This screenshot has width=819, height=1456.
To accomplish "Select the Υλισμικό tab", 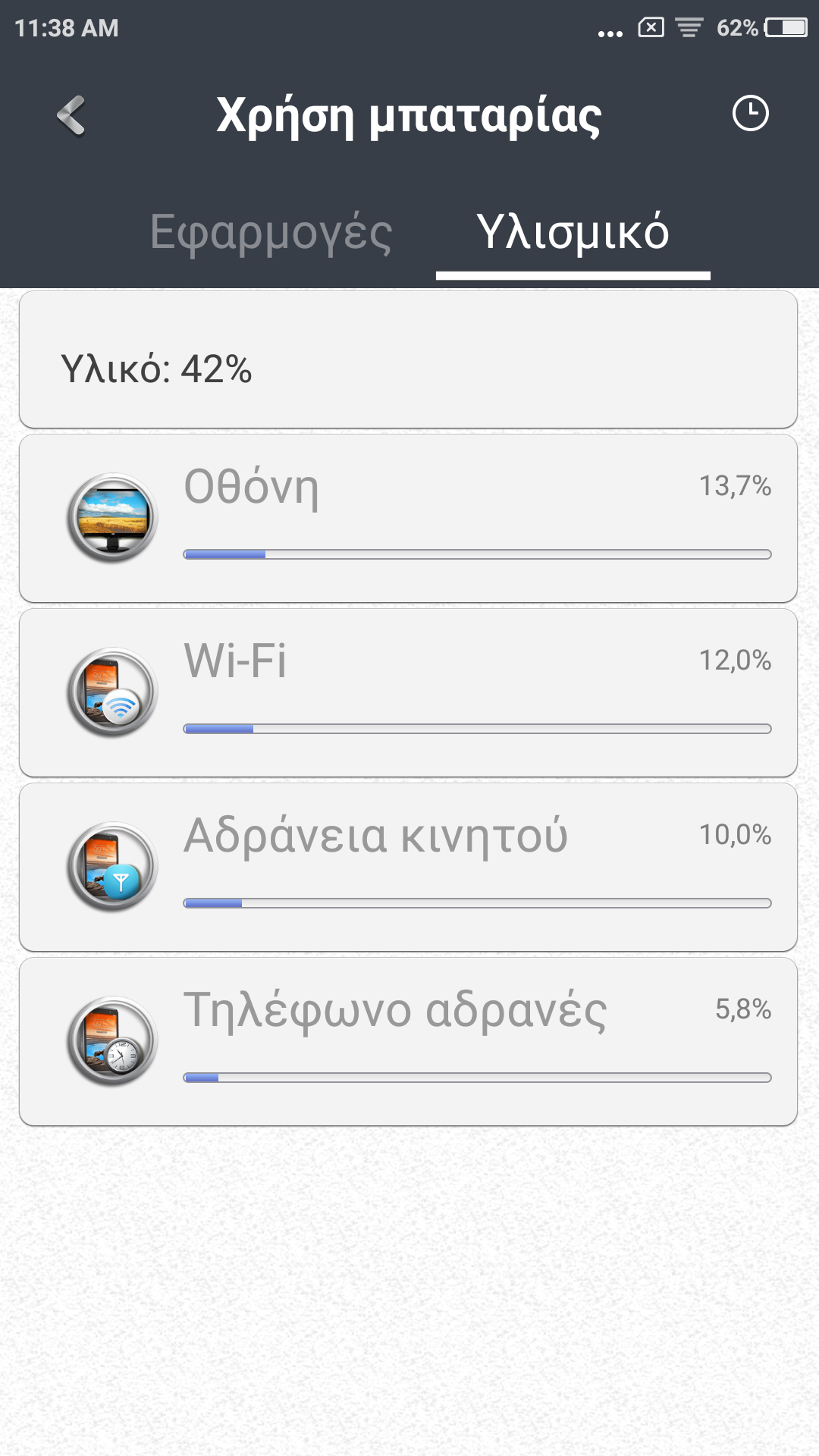I will (x=573, y=232).
